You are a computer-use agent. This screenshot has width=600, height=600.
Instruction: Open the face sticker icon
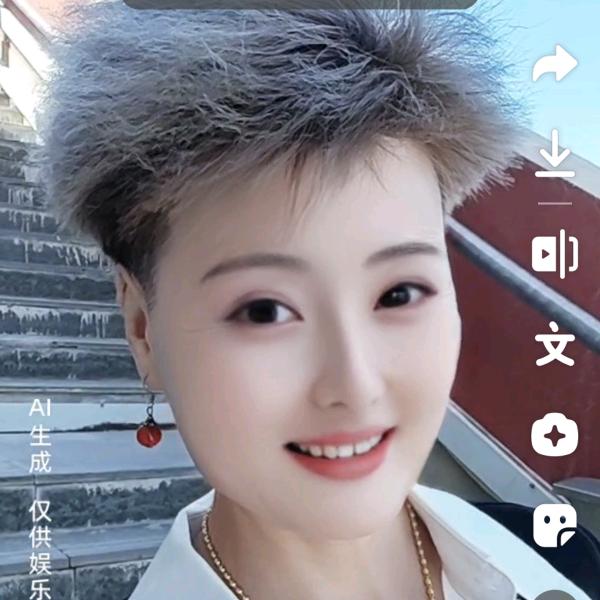coord(554,526)
